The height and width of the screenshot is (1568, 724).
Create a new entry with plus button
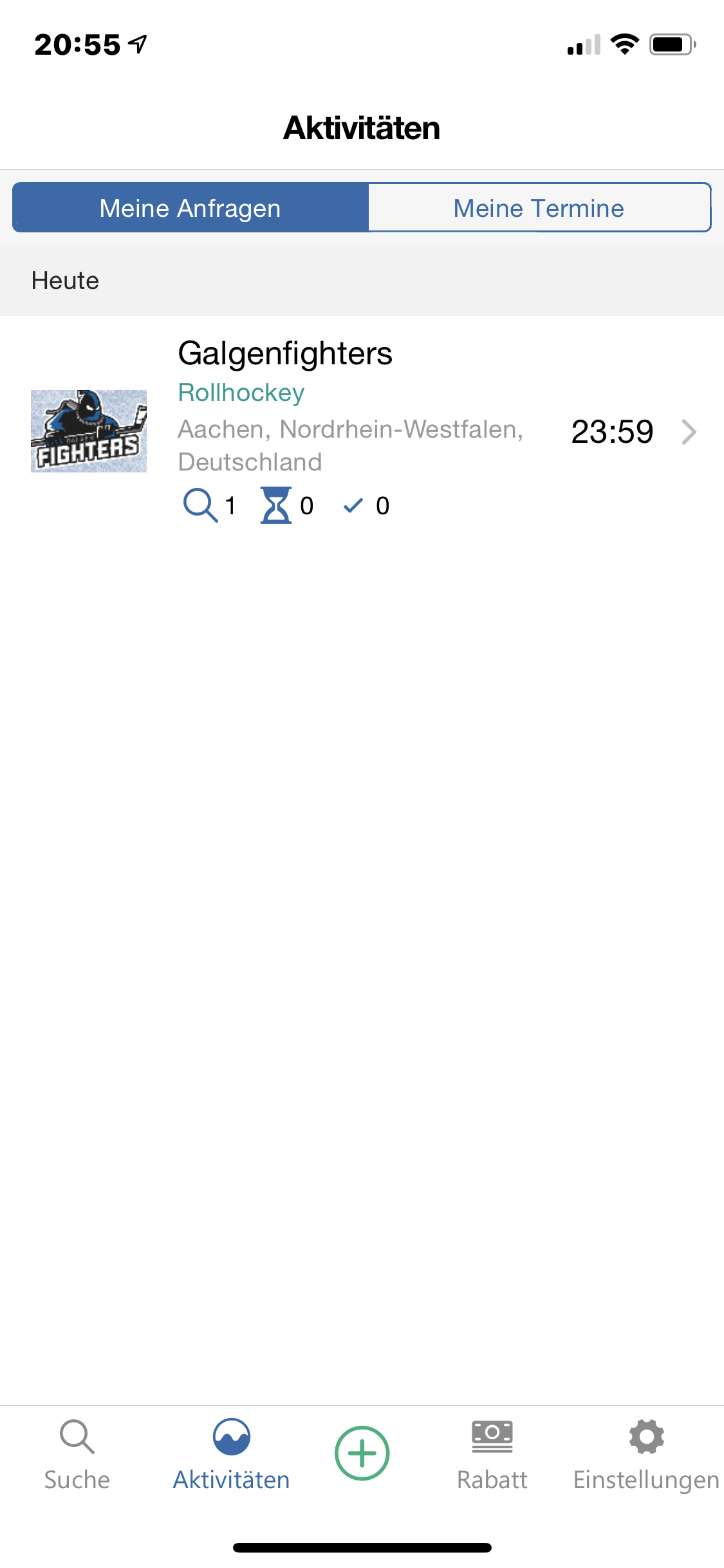pyautogui.click(x=362, y=1453)
